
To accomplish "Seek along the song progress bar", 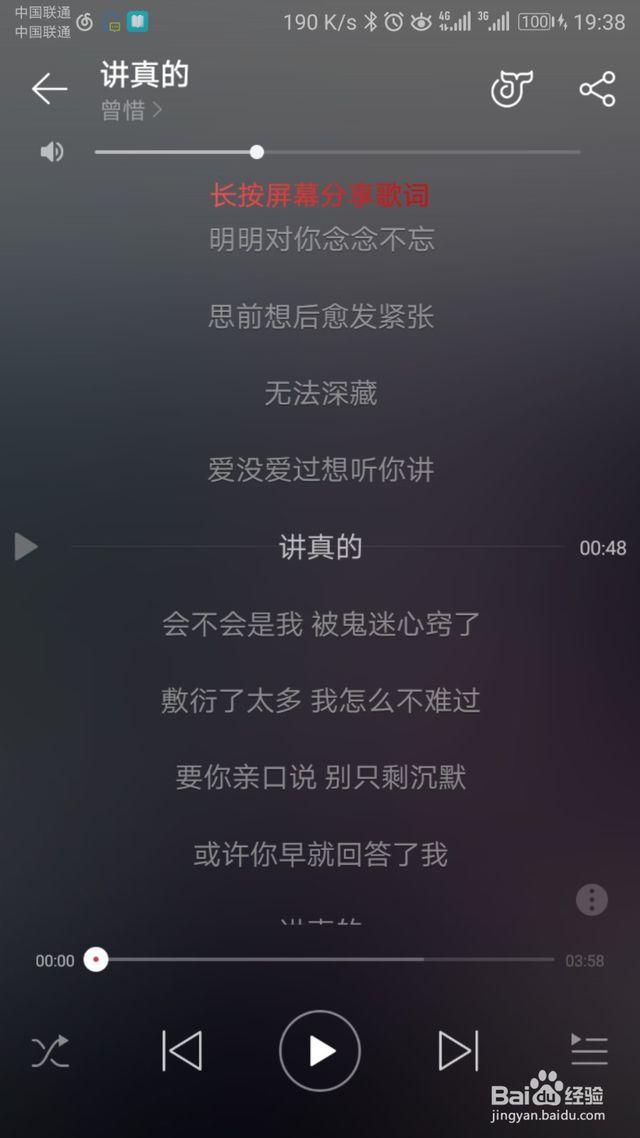I will click(324, 959).
